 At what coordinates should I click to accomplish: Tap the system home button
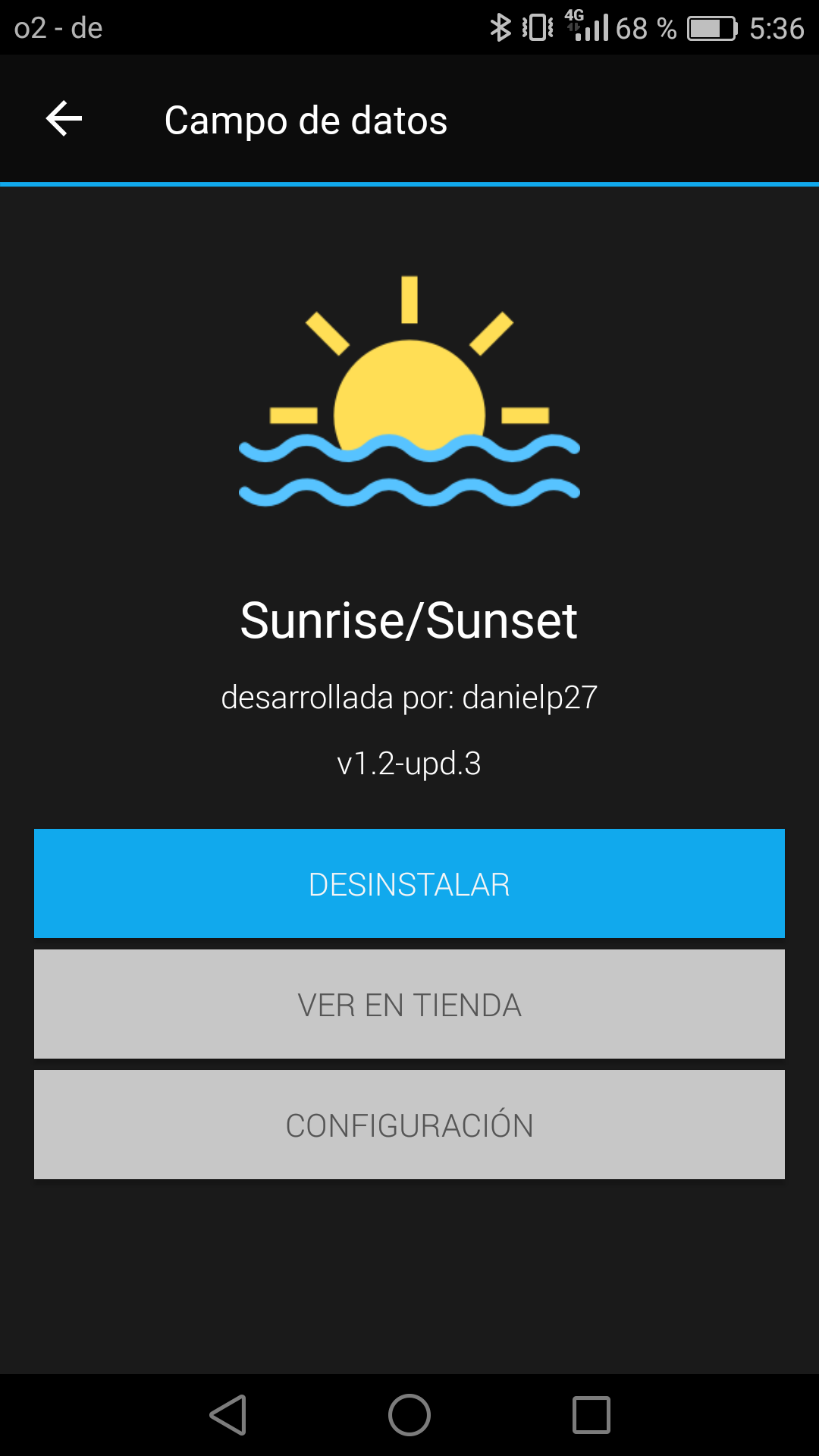(409, 1415)
